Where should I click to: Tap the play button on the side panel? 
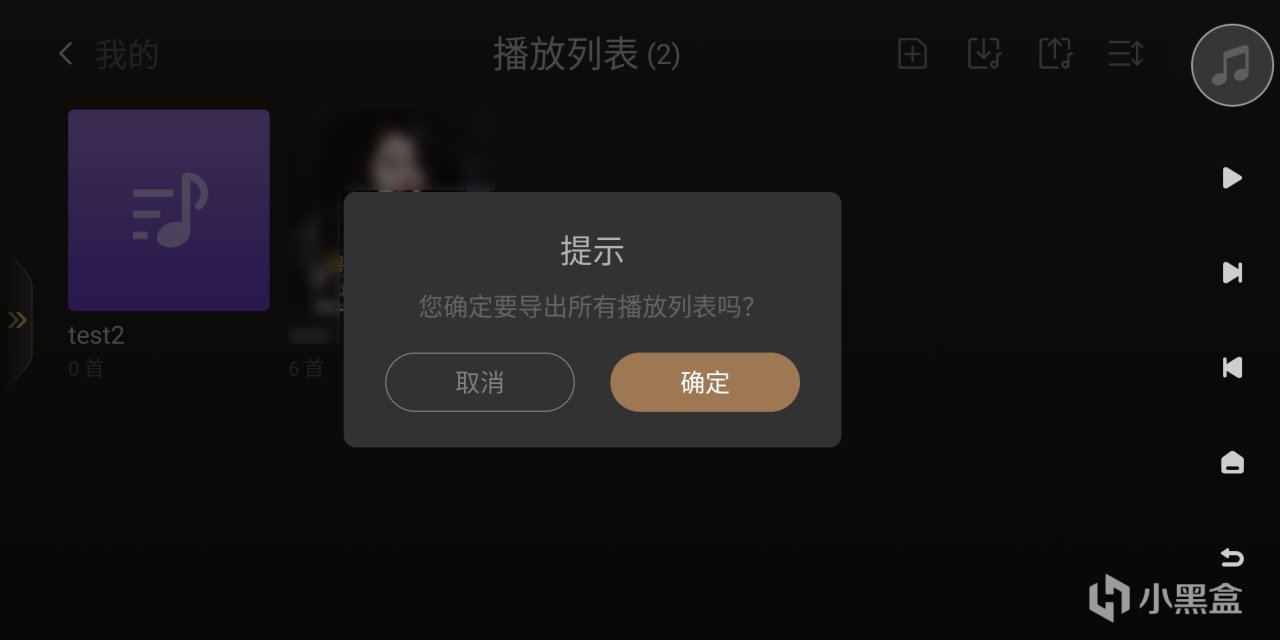point(1232,178)
